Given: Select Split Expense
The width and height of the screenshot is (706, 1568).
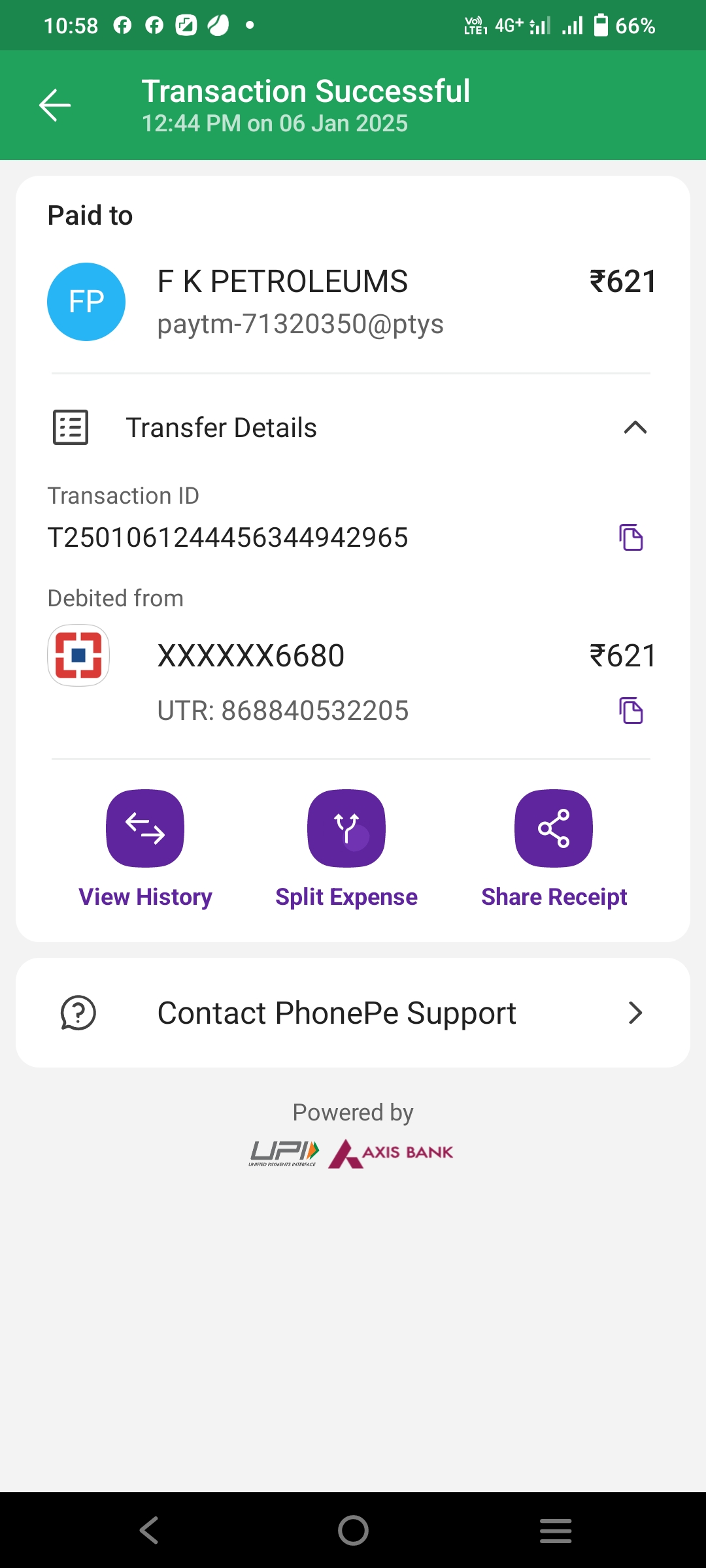Looking at the screenshot, I should click(x=346, y=849).
